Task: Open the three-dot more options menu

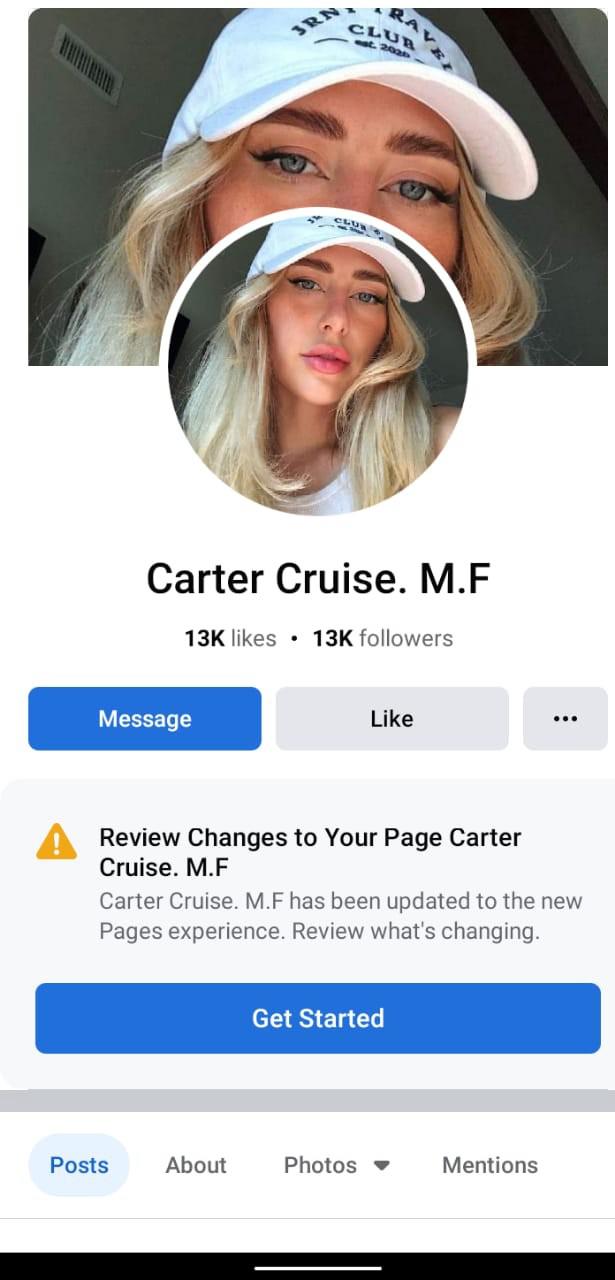Action: [564, 718]
